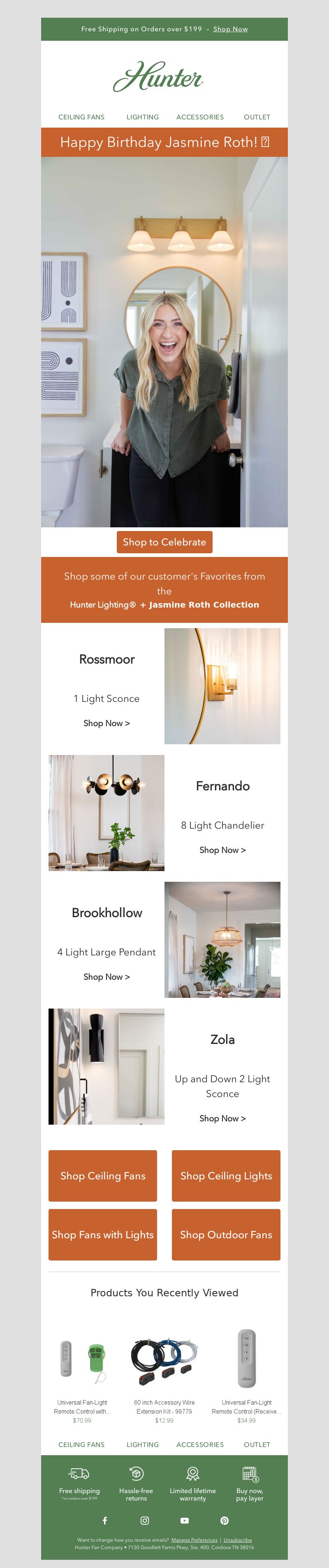
Task: Tap the Unsubscribe link
Action: point(237,1540)
